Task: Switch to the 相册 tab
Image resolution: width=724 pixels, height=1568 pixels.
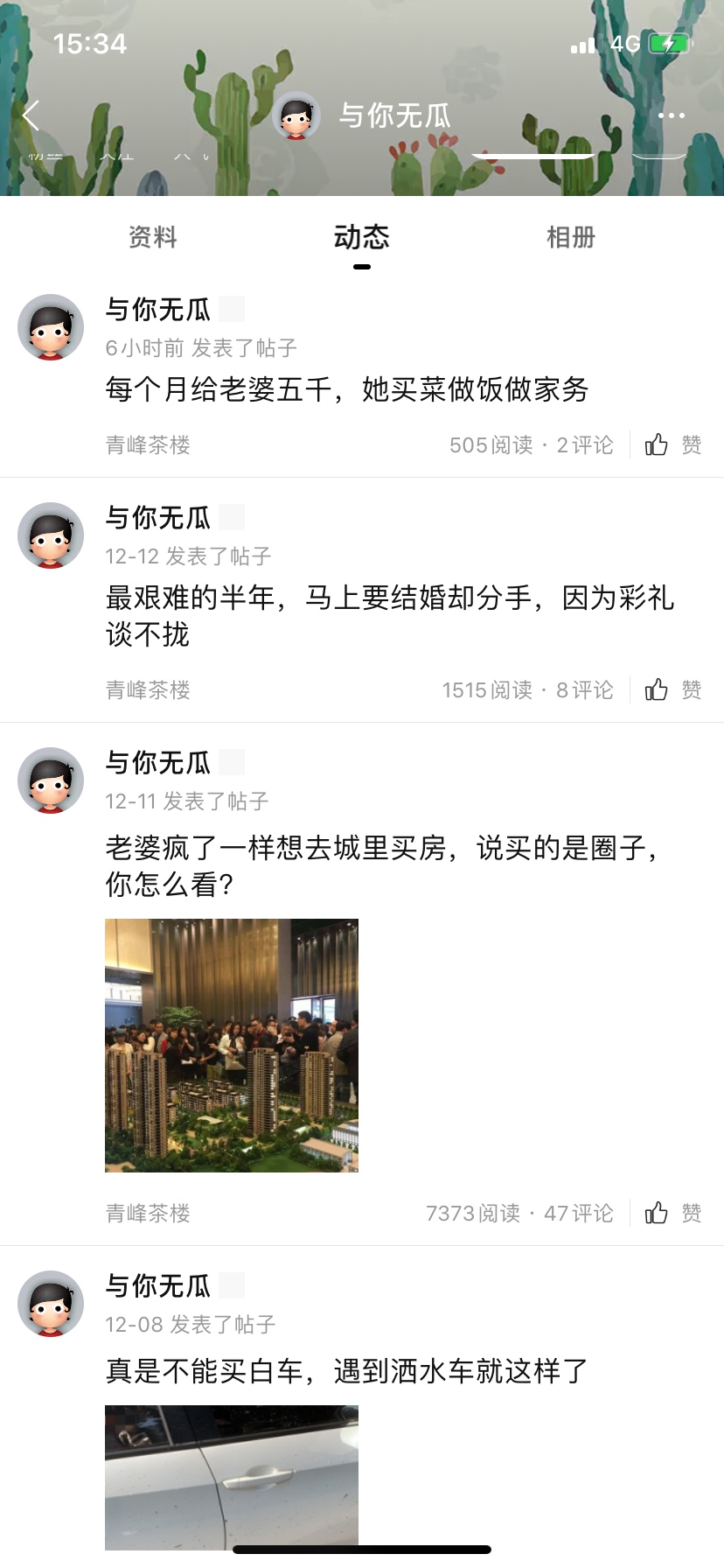Action: pos(571,237)
